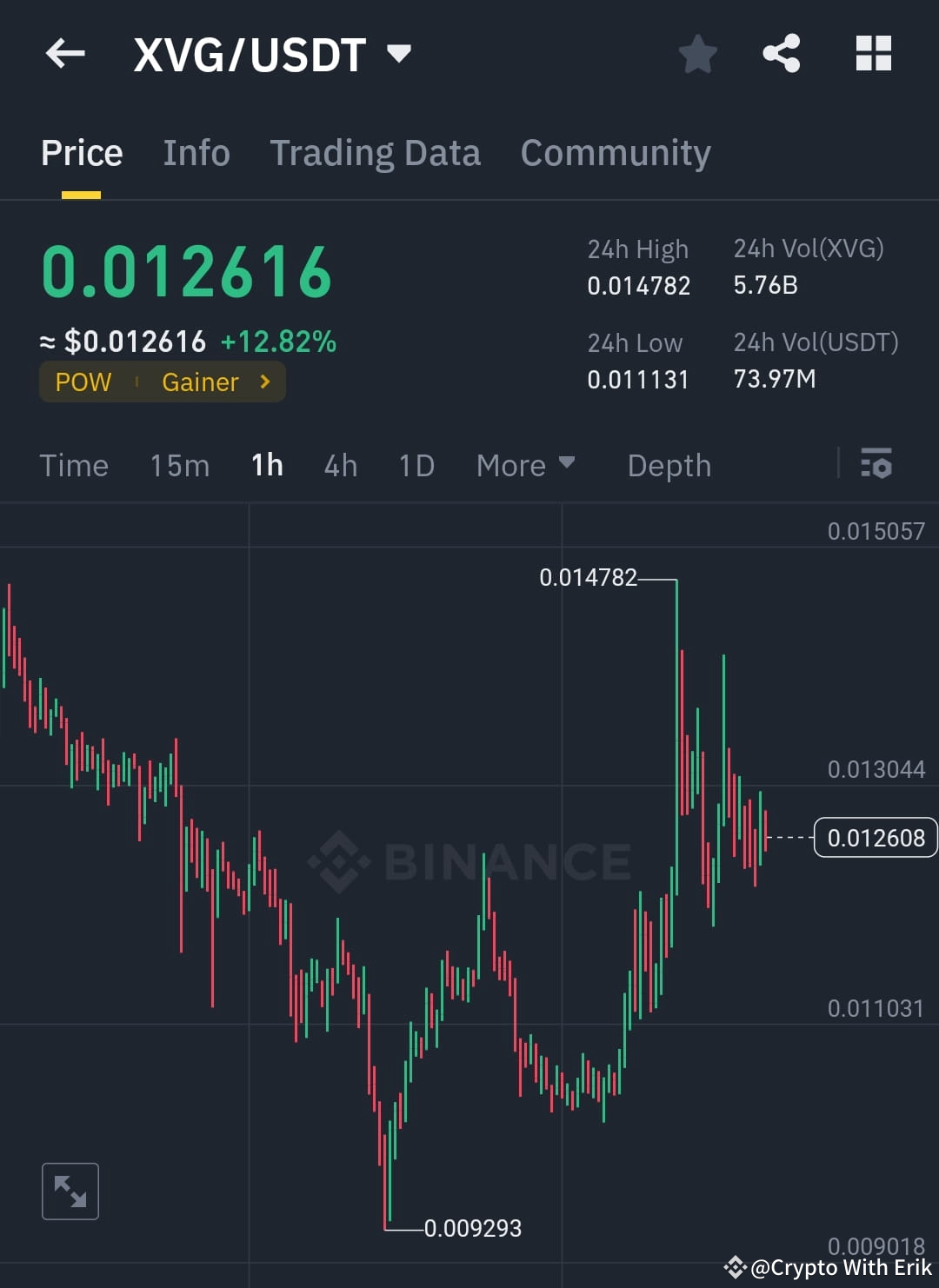View the Depth chart

coord(669,465)
